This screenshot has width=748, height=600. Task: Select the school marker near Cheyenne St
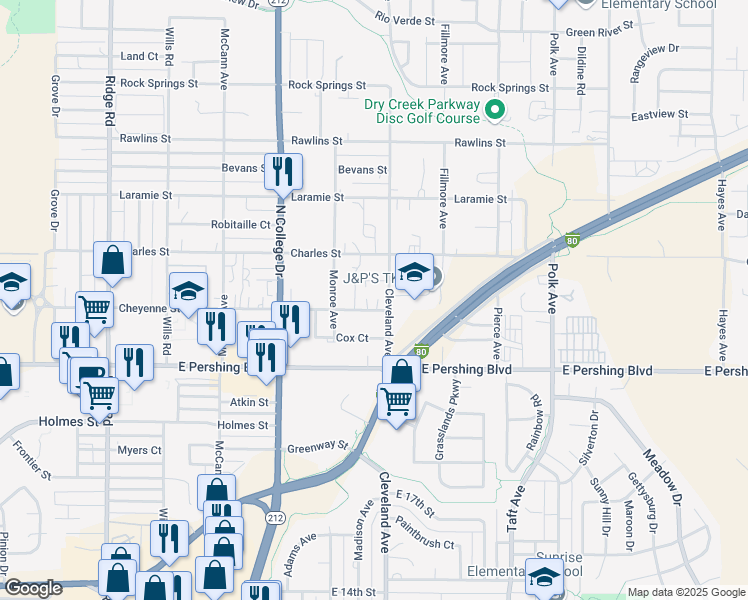pyautogui.click(x=188, y=291)
